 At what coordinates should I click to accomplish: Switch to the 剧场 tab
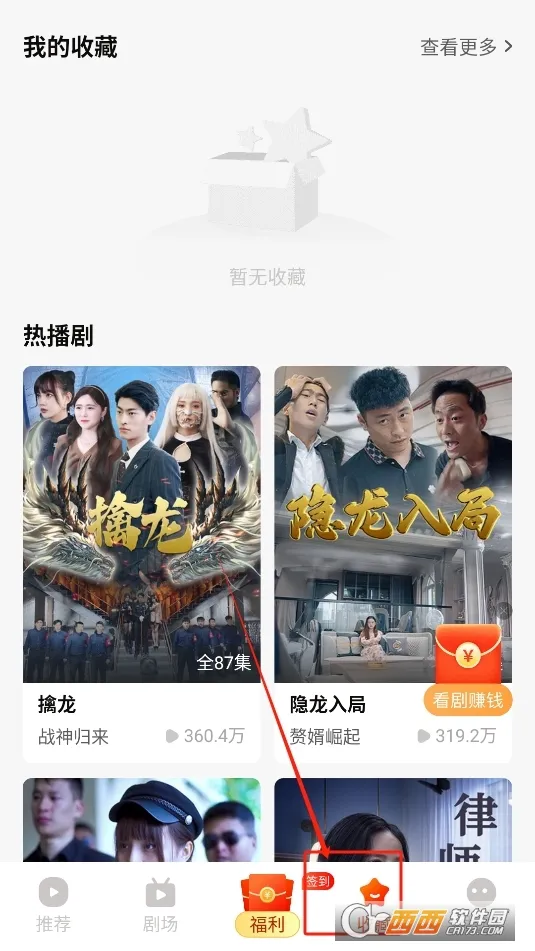click(x=160, y=905)
